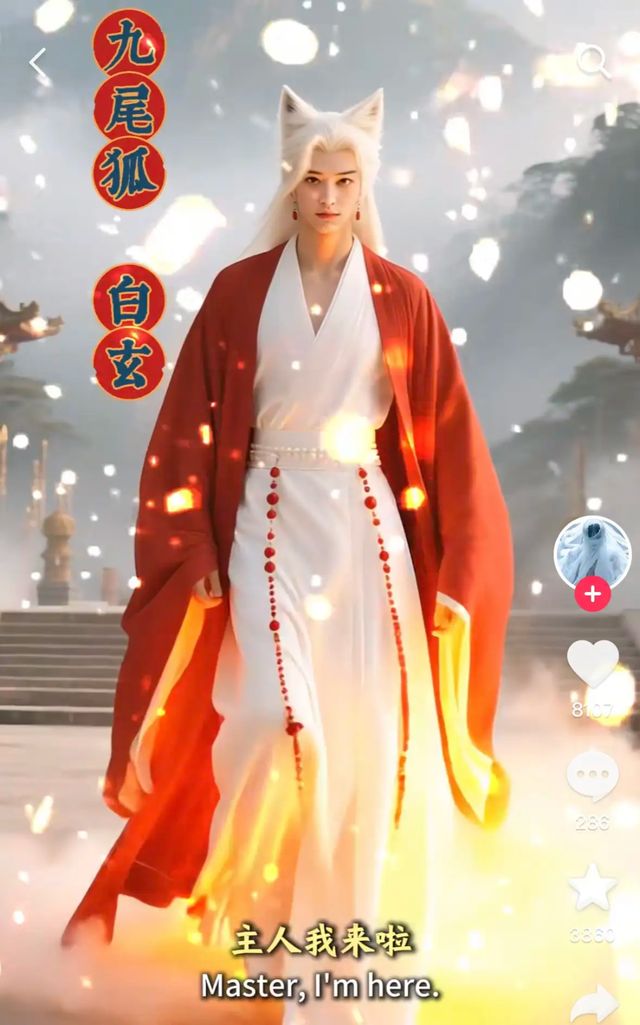
Task: Open the comments with the bubble icon
Action: (x=593, y=775)
